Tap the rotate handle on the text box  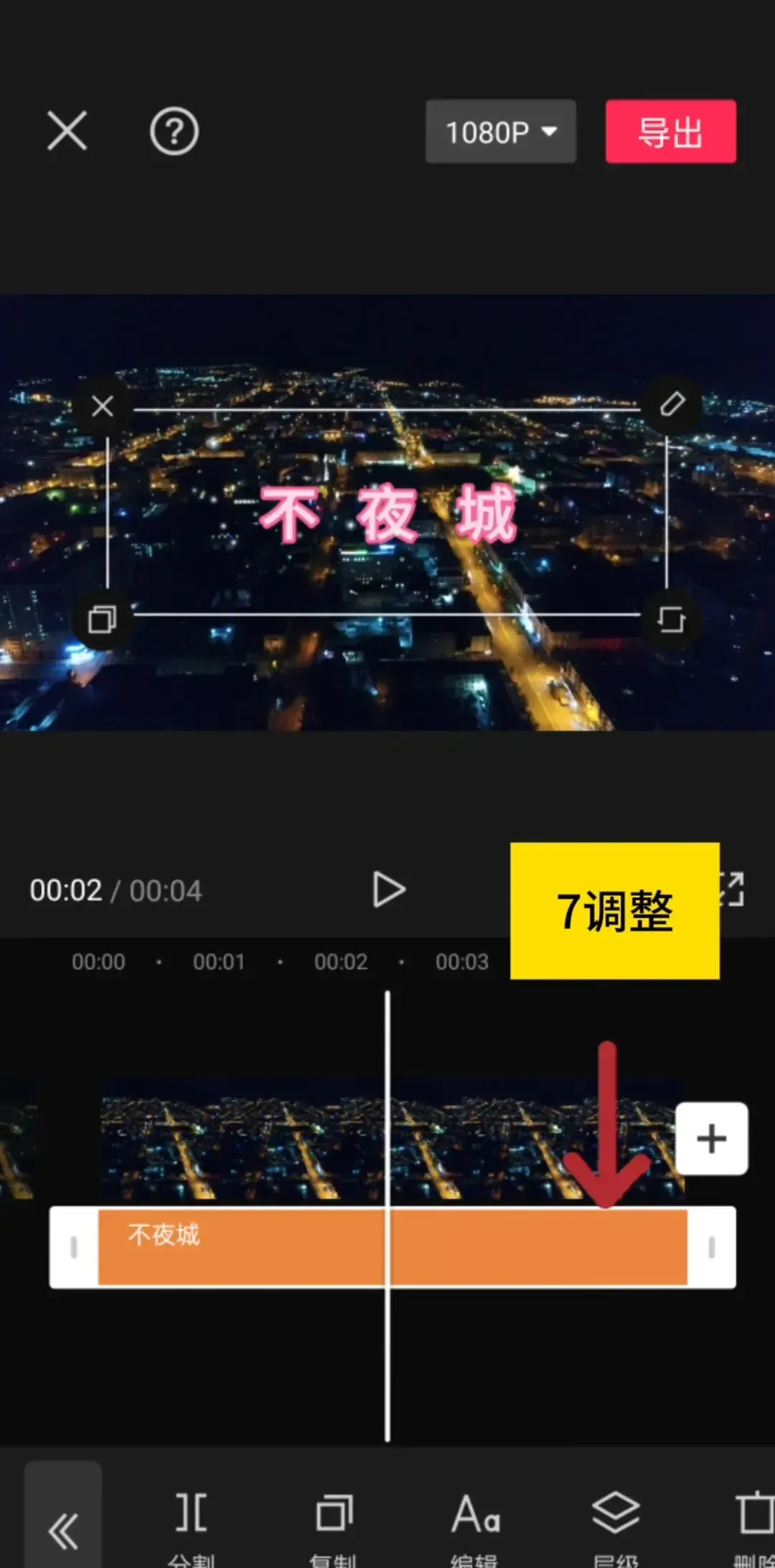[672, 619]
